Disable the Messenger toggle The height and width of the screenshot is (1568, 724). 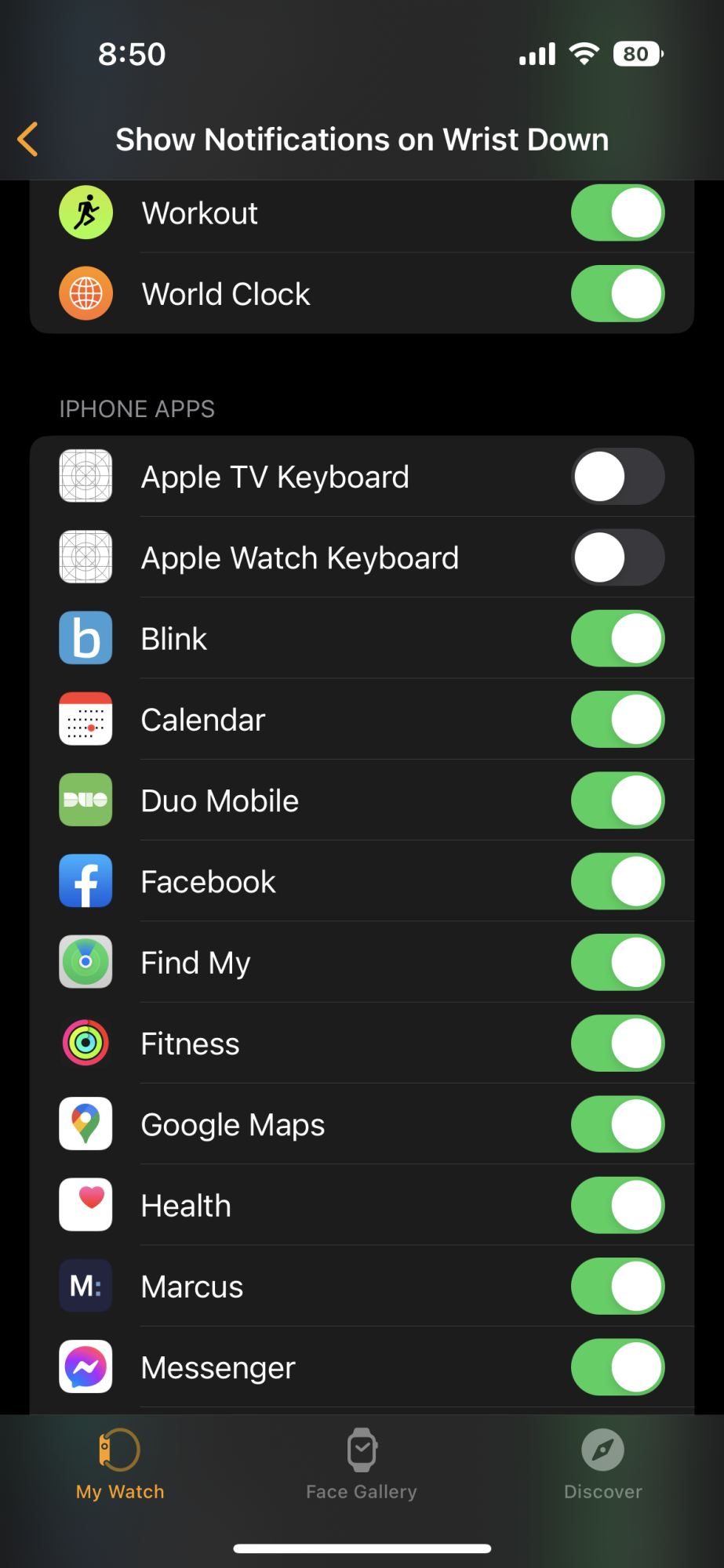pos(617,1367)
